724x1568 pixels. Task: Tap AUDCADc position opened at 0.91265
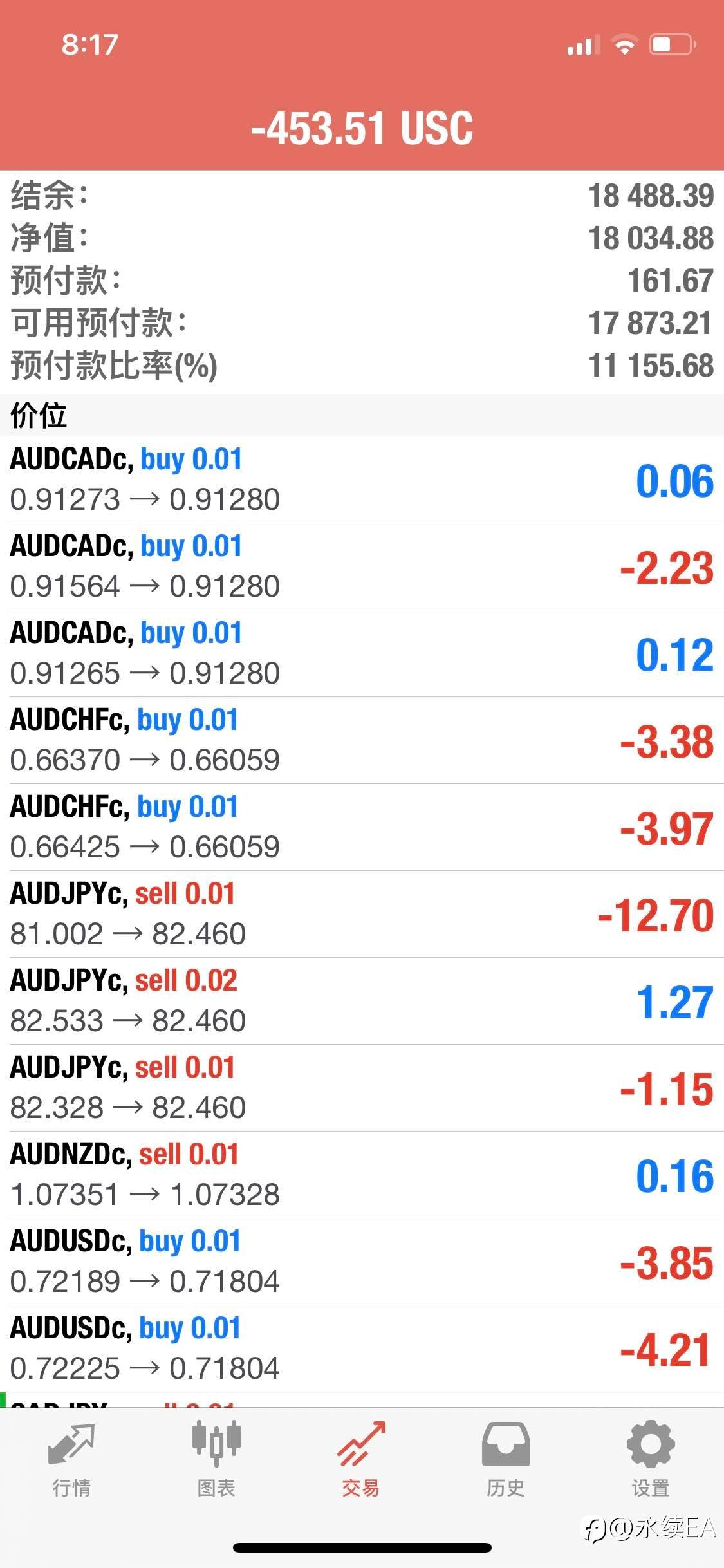coord(362,653)
